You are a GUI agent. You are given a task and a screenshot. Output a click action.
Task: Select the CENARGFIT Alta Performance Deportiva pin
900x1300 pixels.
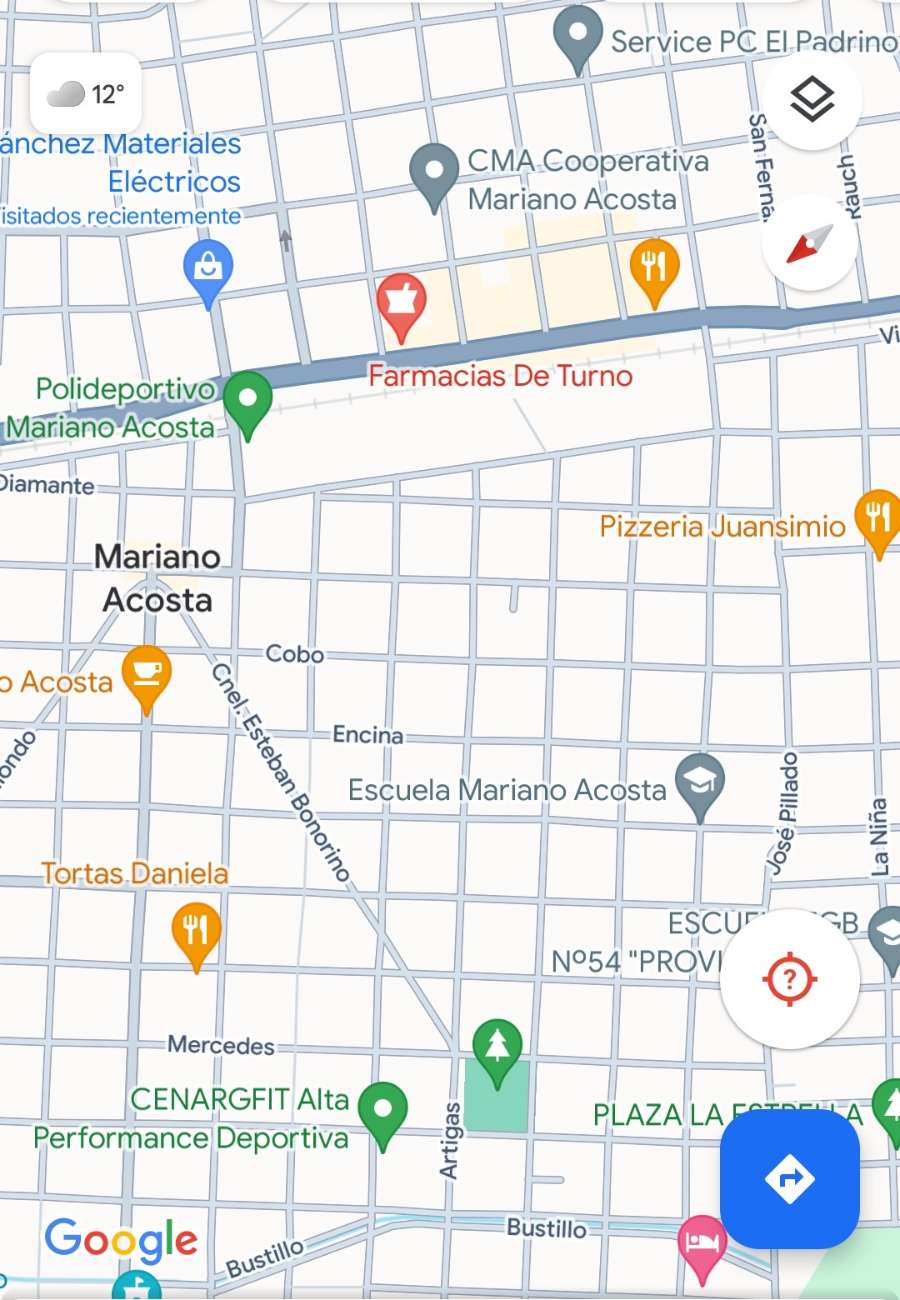(384, 1110)
